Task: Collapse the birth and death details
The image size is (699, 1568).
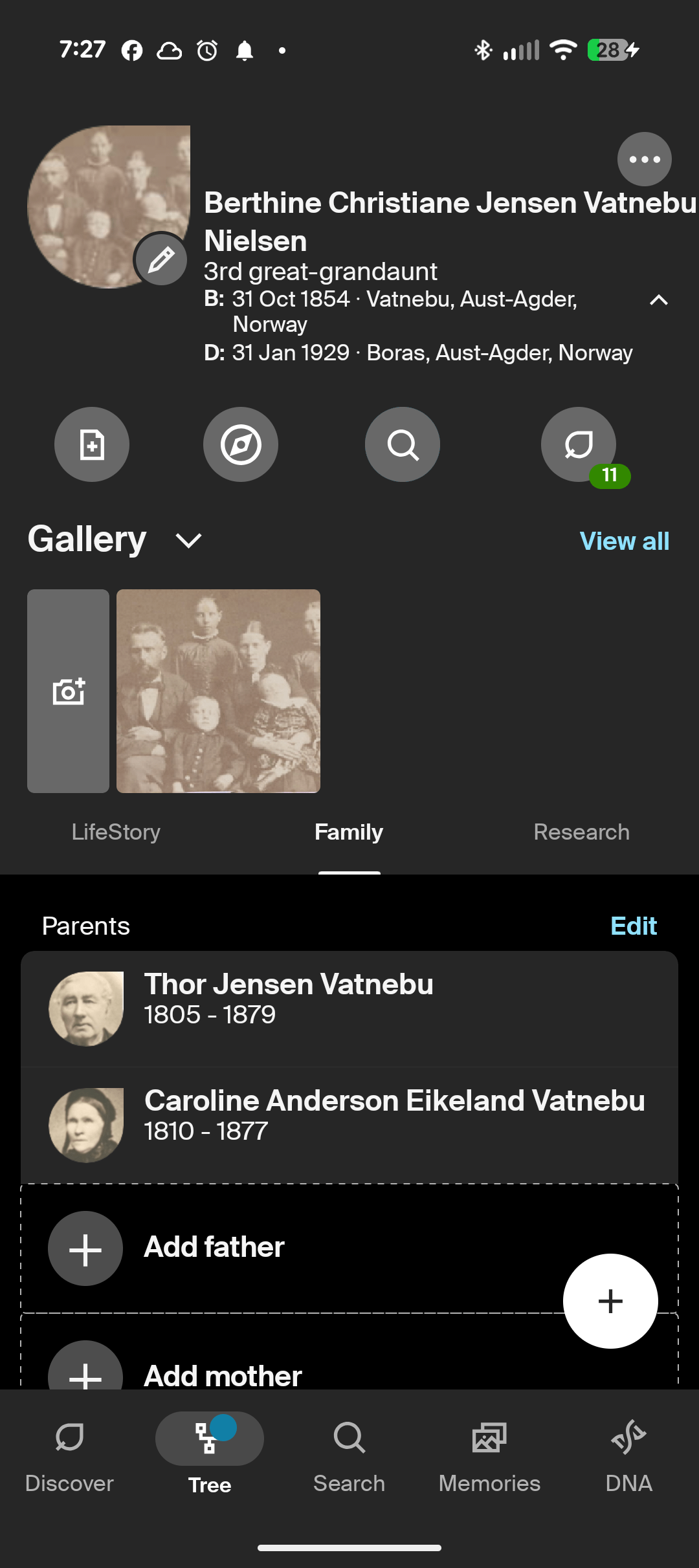Action: pyautogui.click(x=658, y=300)
